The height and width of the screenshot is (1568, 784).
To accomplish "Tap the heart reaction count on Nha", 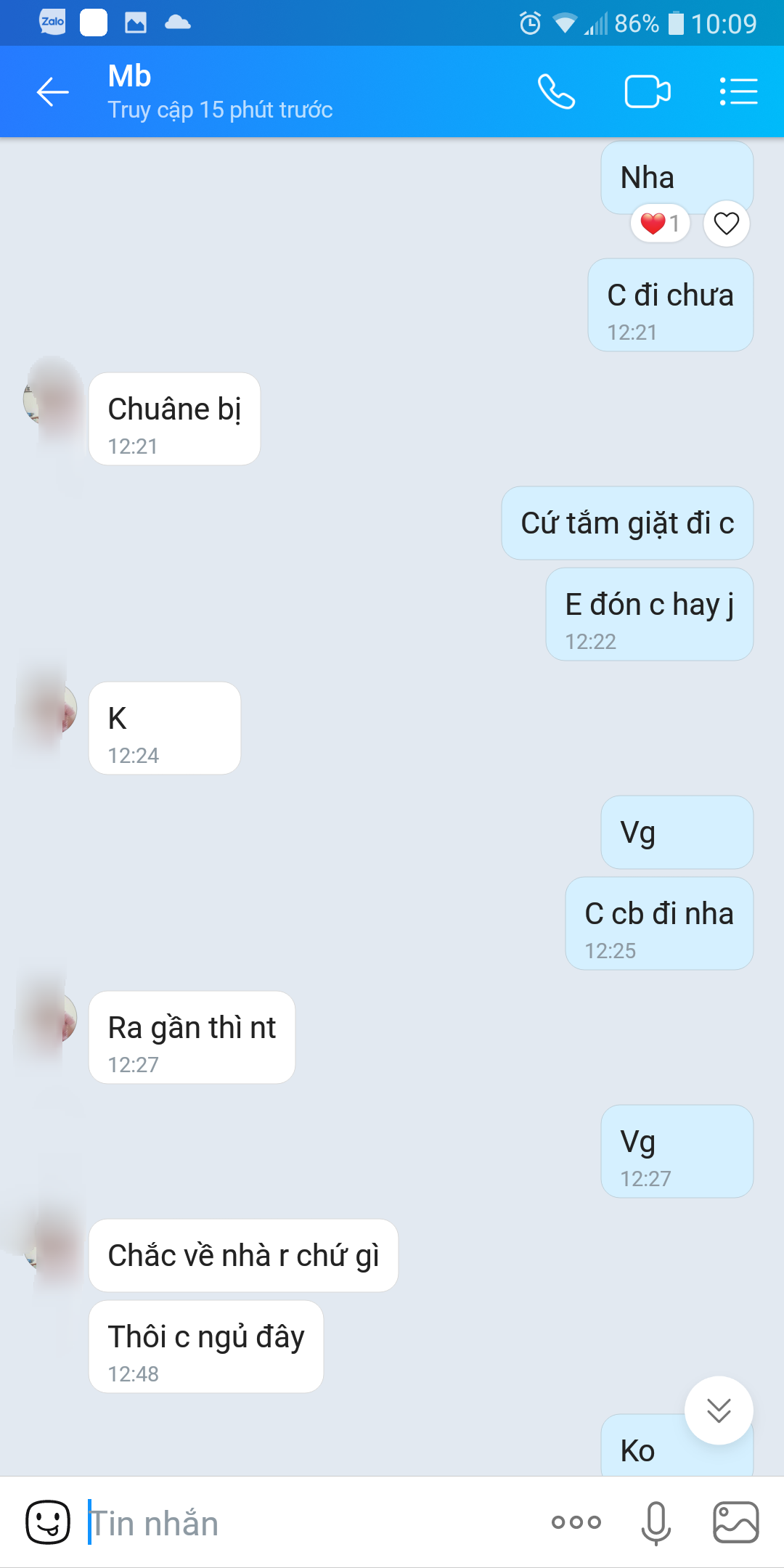I will point(660,224).
